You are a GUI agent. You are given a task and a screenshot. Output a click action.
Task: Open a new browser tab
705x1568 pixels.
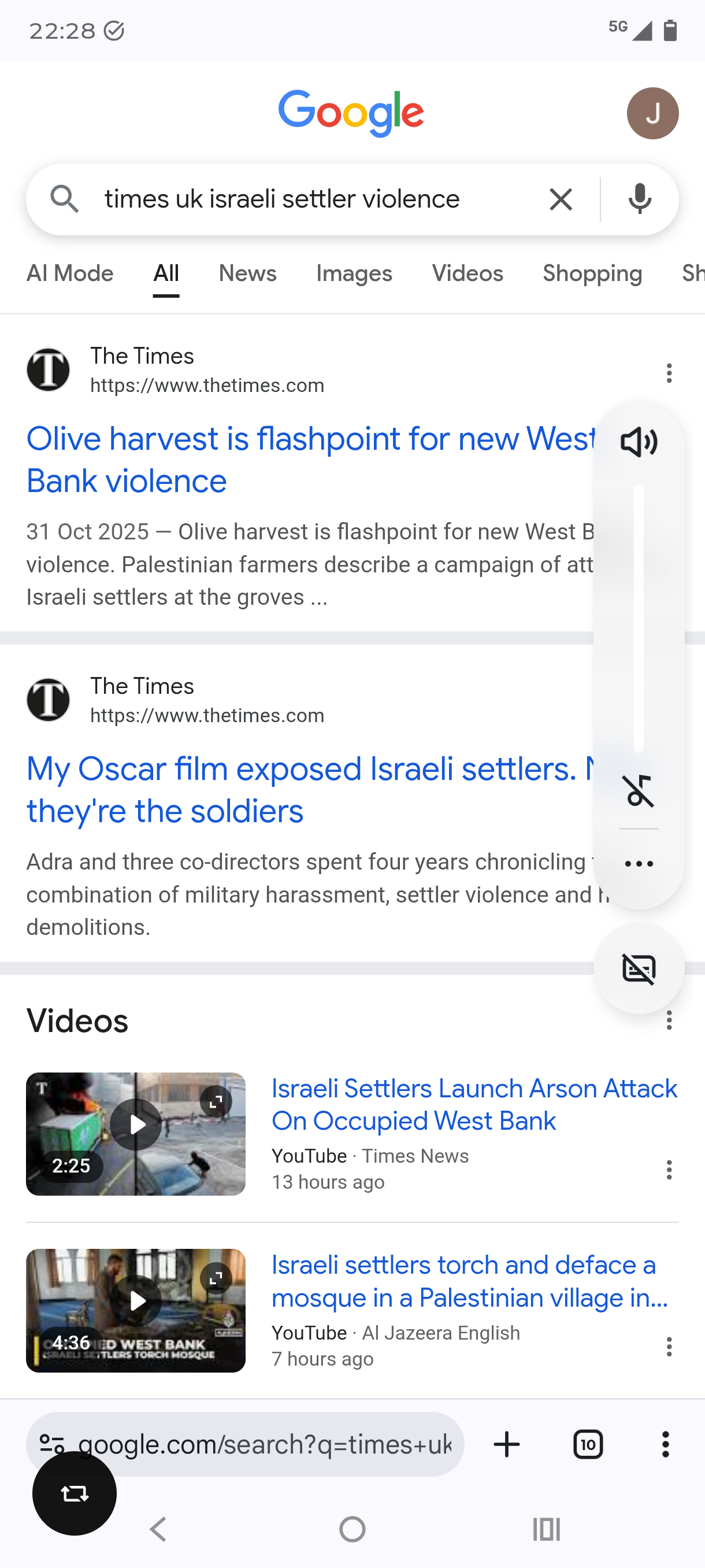(507, 1444)
